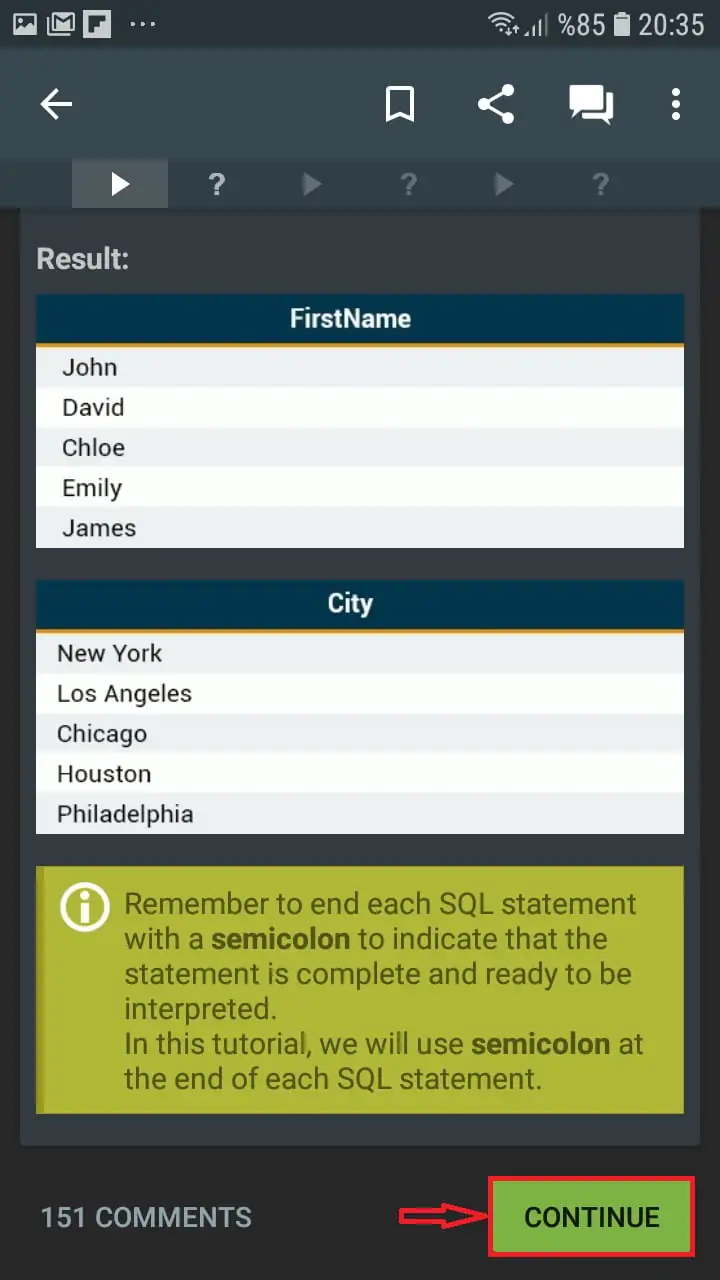Tap the Continue button

(591, 1217)
